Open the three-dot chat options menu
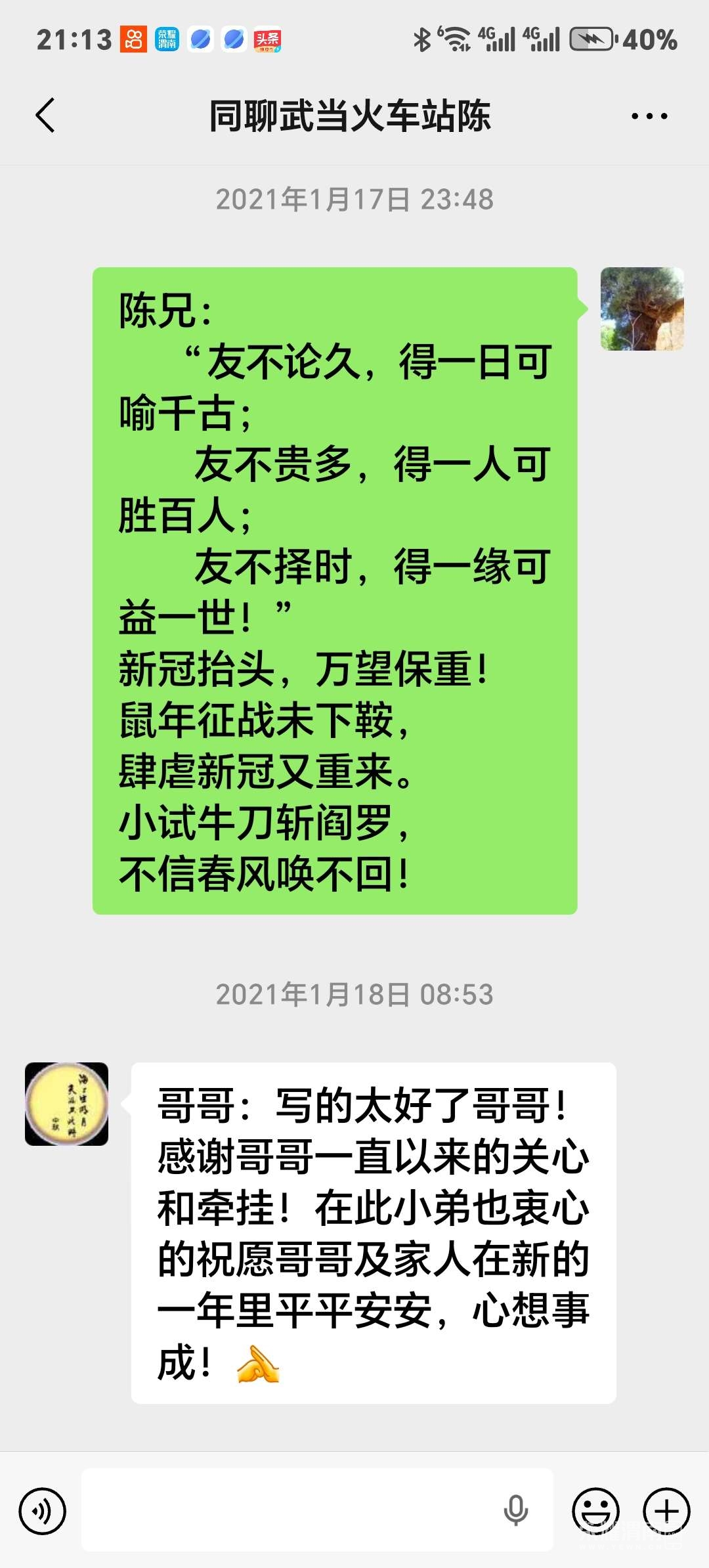 click(x=649, y=116)
